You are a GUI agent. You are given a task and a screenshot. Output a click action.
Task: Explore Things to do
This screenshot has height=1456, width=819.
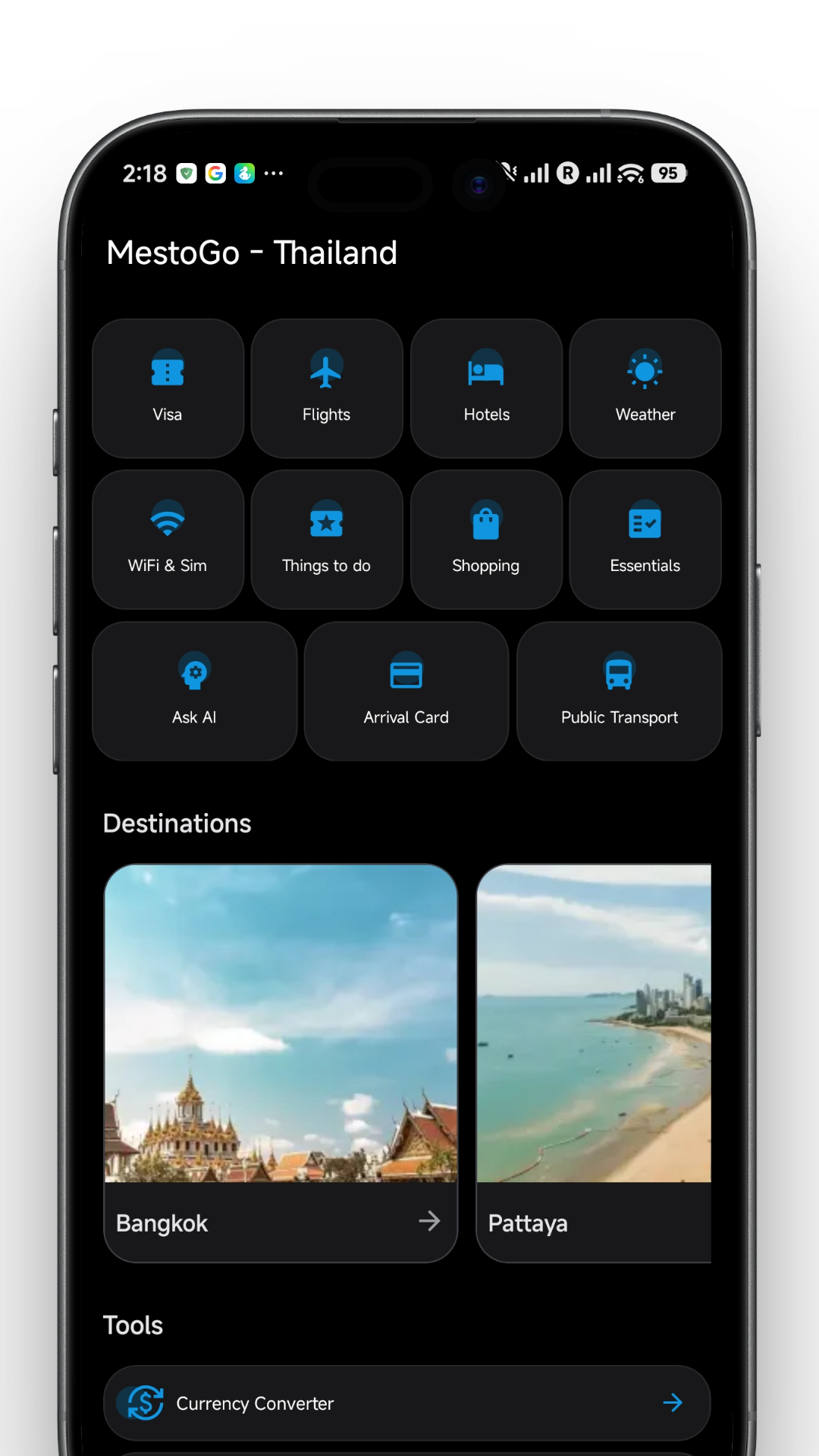tap(327, 539)
